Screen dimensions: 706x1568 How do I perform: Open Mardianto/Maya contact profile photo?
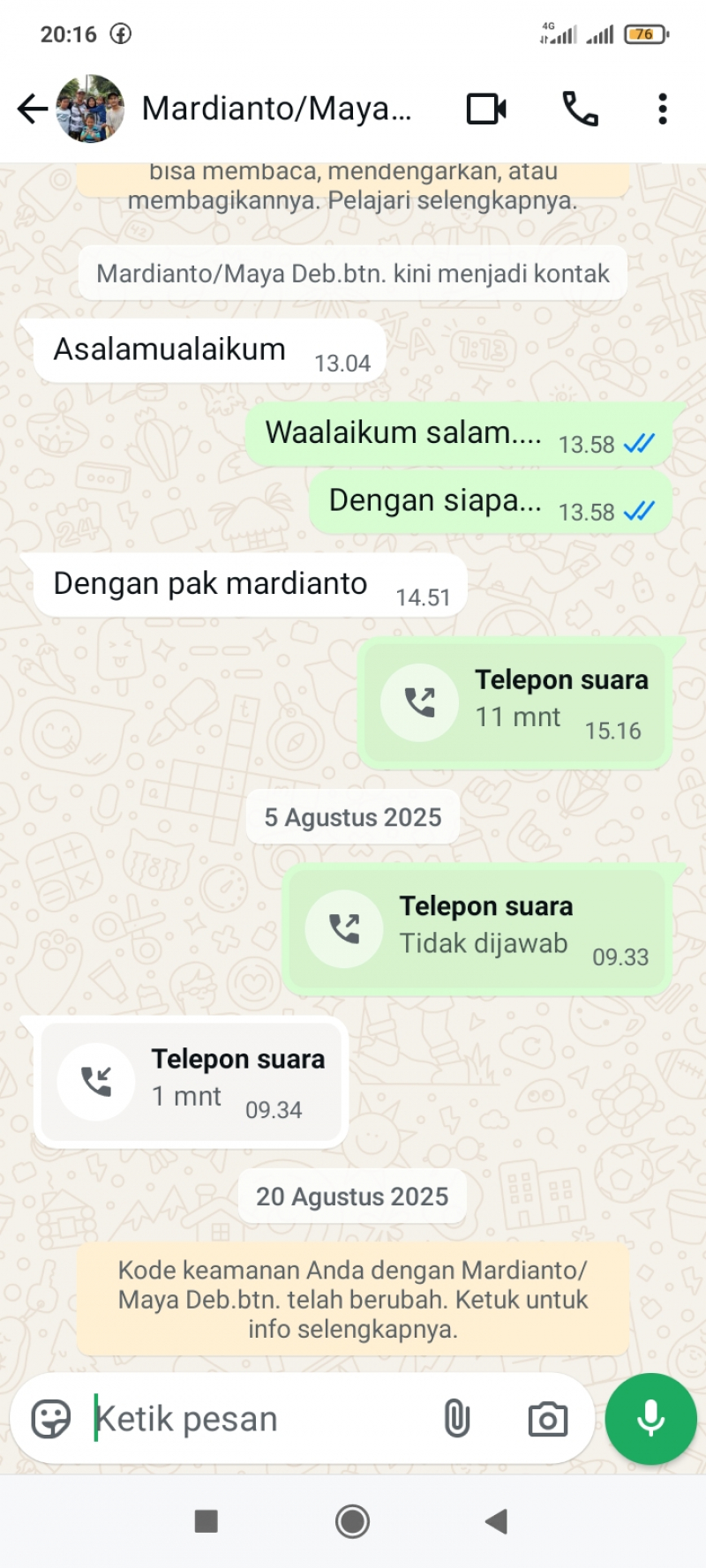[90, 109]
